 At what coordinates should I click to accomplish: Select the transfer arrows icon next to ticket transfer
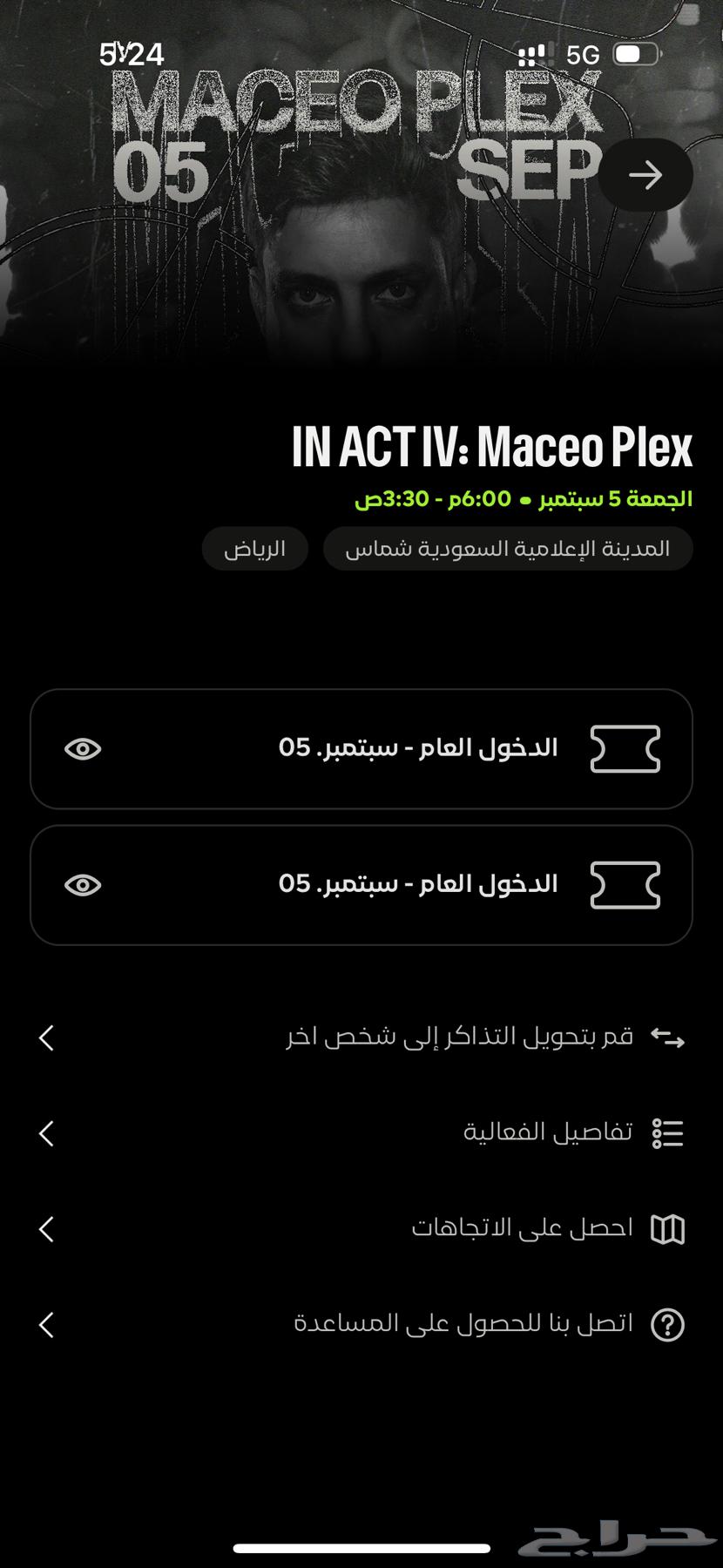(x=667, y=1037)
